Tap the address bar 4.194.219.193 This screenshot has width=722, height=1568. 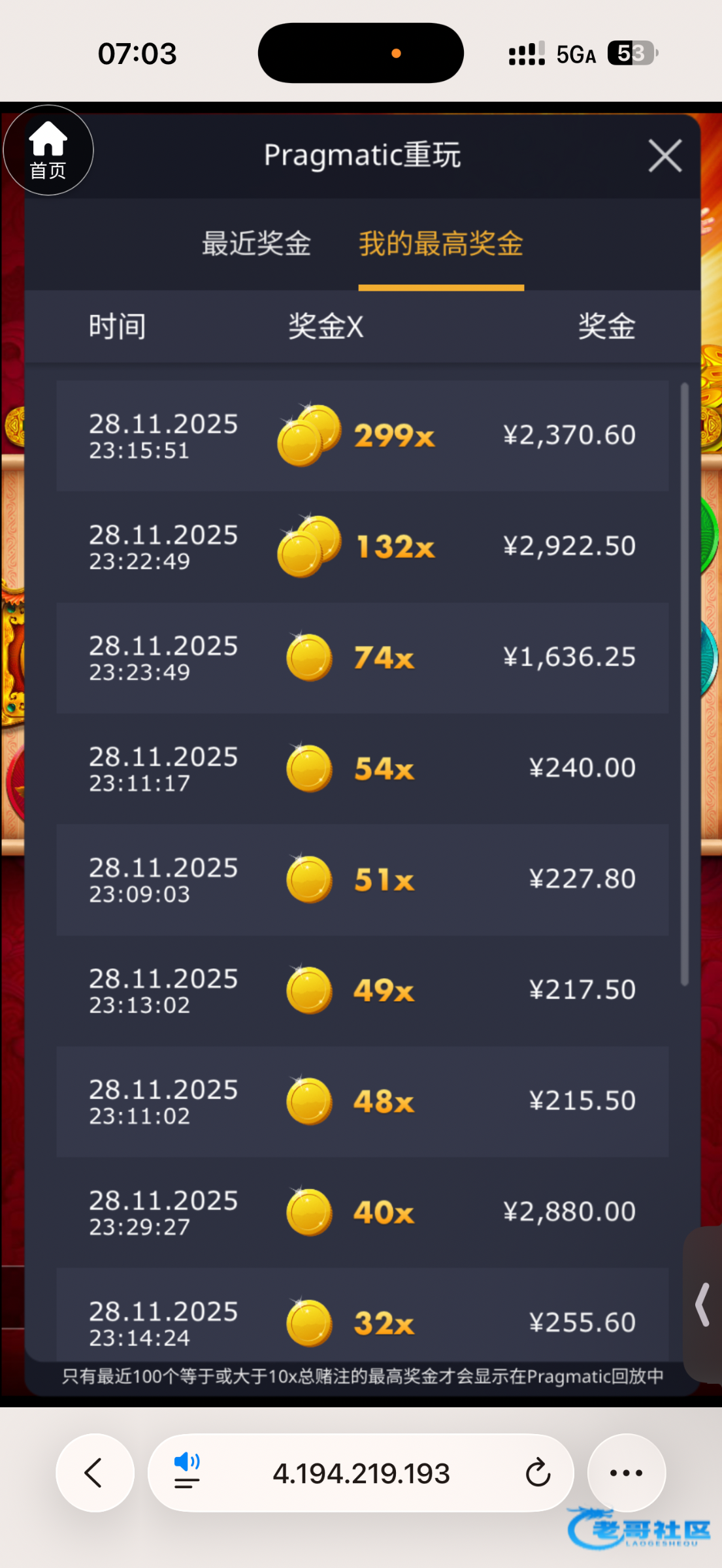(361, 1473)
